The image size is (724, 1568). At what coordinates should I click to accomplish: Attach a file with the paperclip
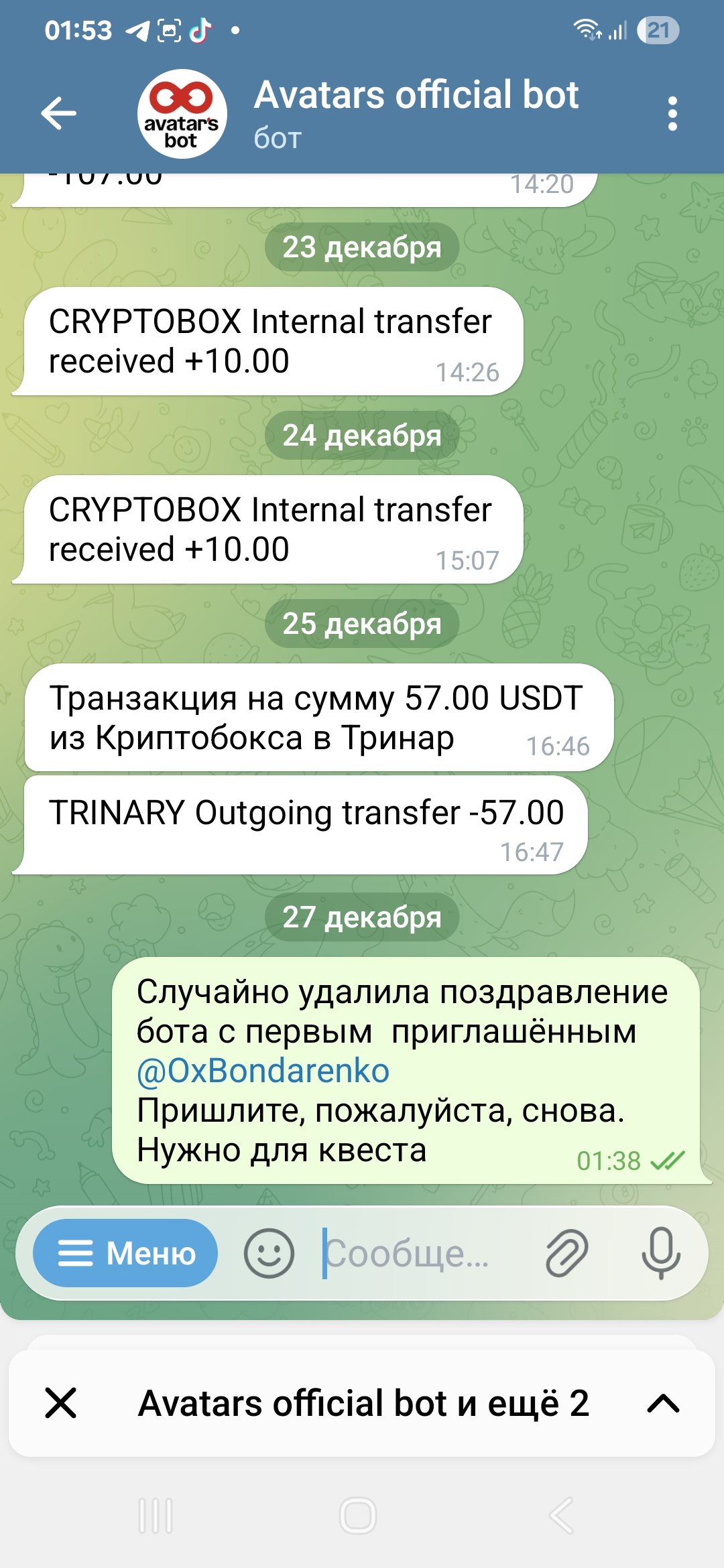[566, 1253]
